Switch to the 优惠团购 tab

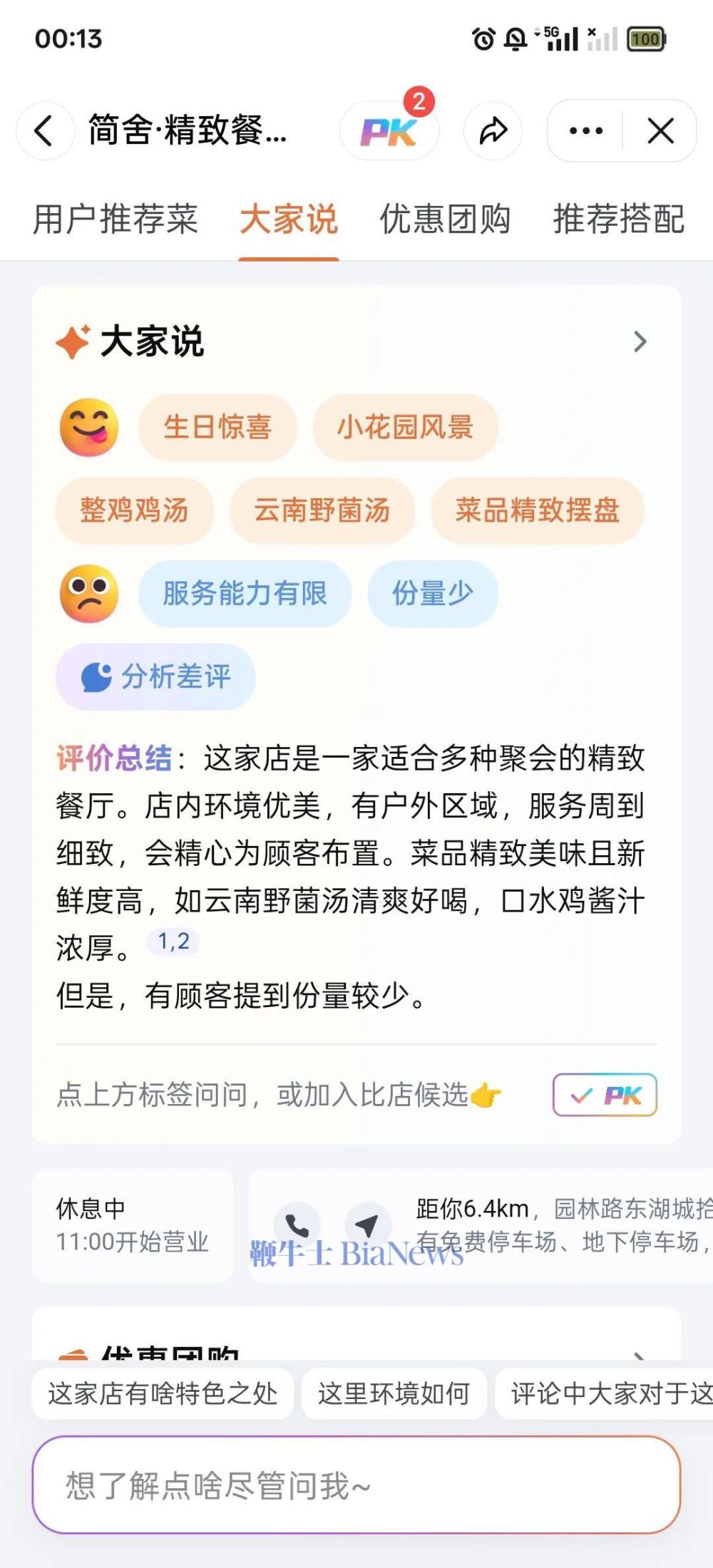445,219
